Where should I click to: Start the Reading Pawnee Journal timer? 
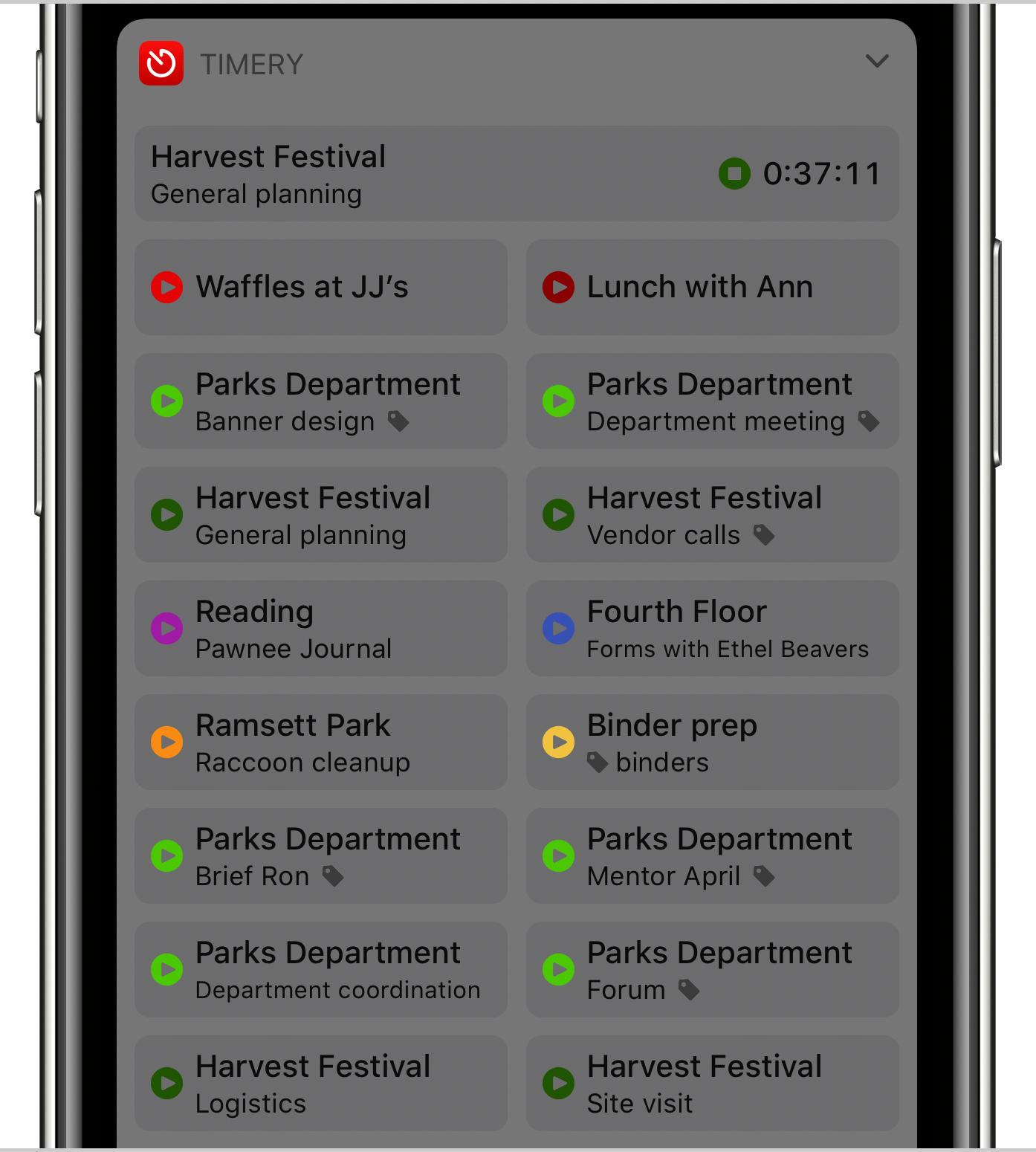tap(167, 629)
